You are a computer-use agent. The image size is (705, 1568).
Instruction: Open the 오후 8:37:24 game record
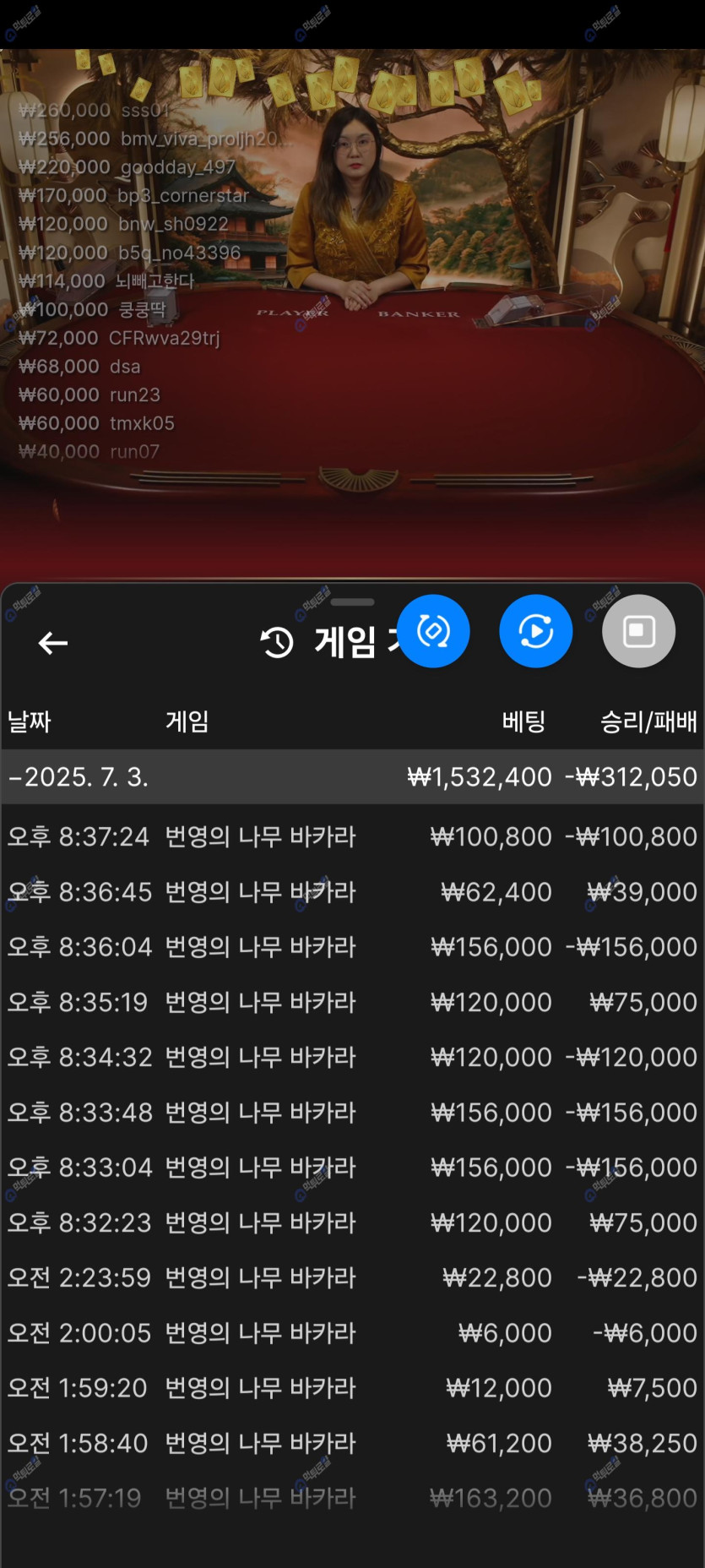point(352,836)
